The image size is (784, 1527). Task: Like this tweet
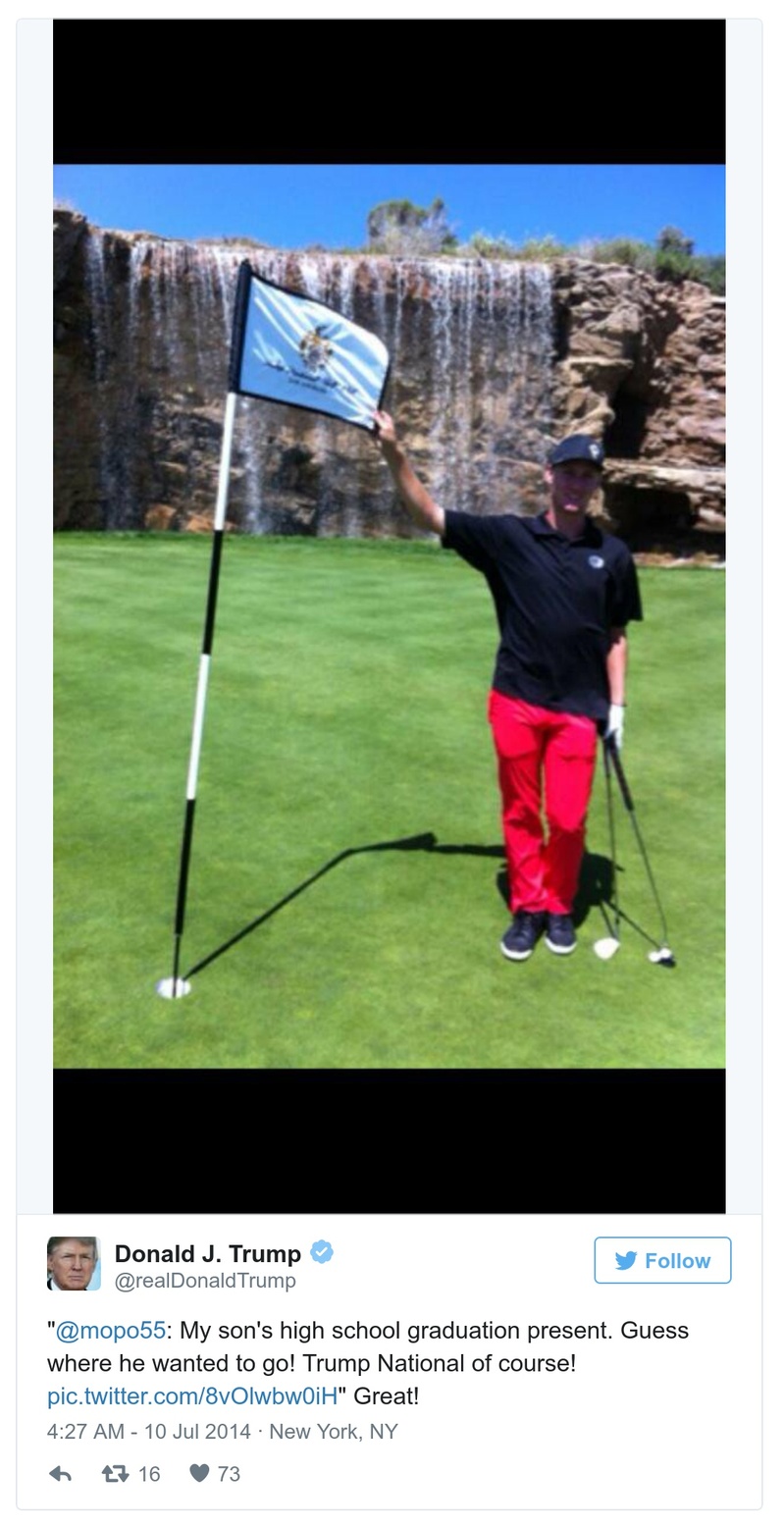pos(199,1473)
